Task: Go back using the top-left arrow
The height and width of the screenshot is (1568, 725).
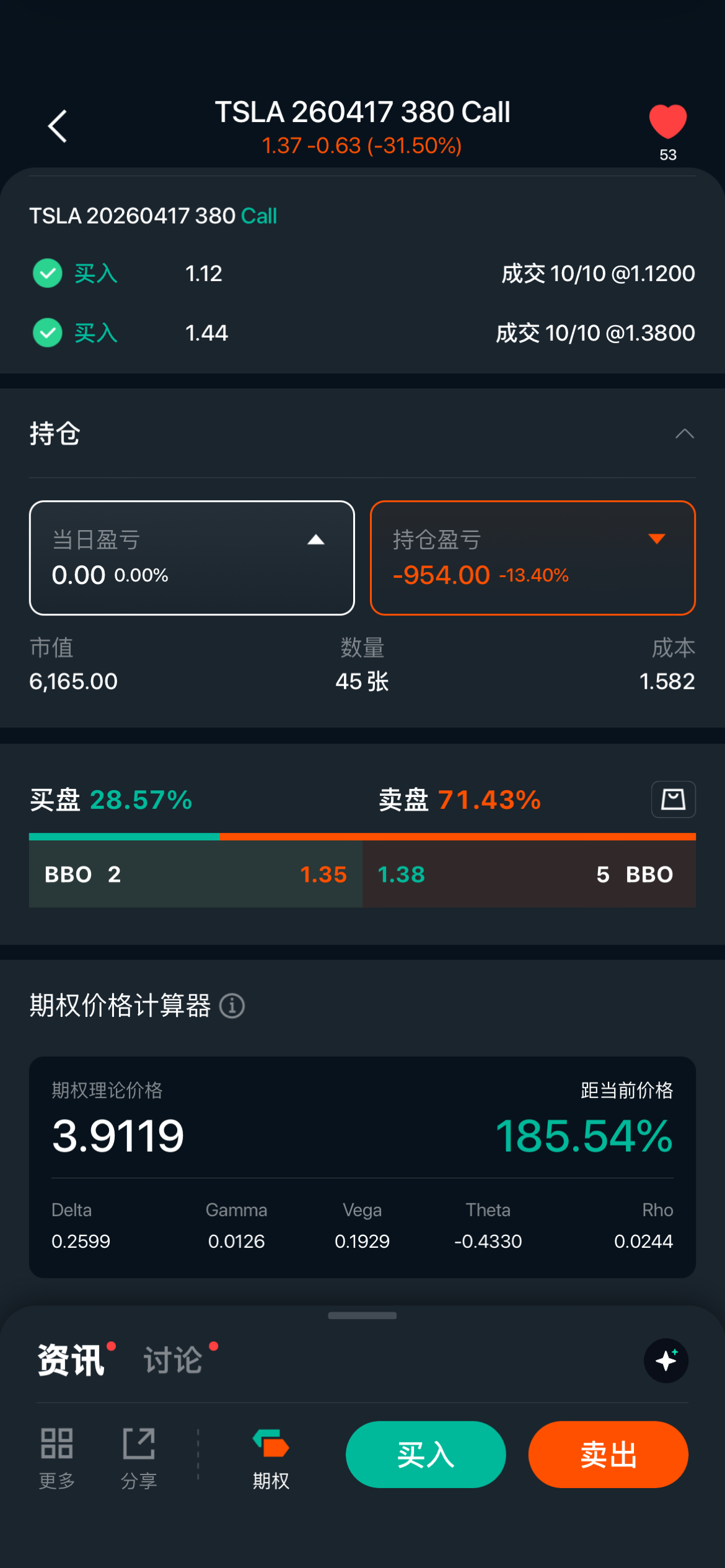Action: tap(58, 127)
